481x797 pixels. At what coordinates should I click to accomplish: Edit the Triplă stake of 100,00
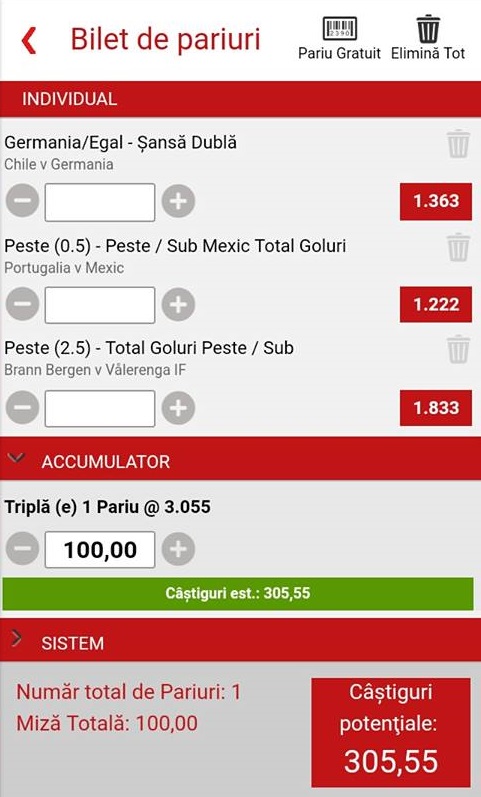(x=100, y=549)
